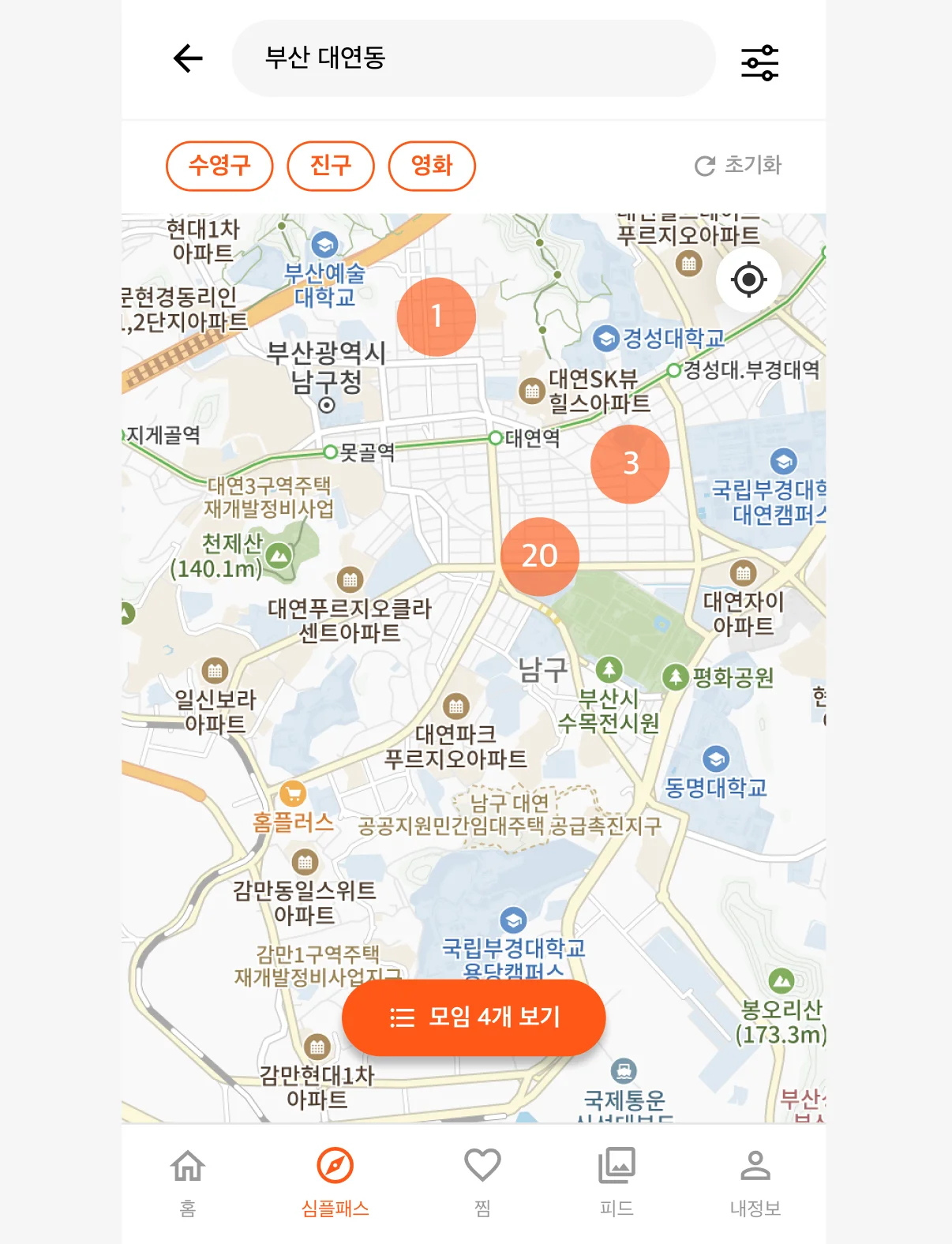The image size is (952, 1244).
Task: Tap the 경성대학교 school icon on map
Action: (x=607, y=339)
